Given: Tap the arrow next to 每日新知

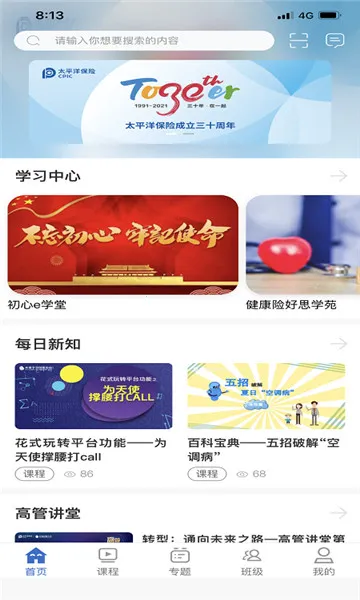Looking at the screenshot, I should coord(339,344).
